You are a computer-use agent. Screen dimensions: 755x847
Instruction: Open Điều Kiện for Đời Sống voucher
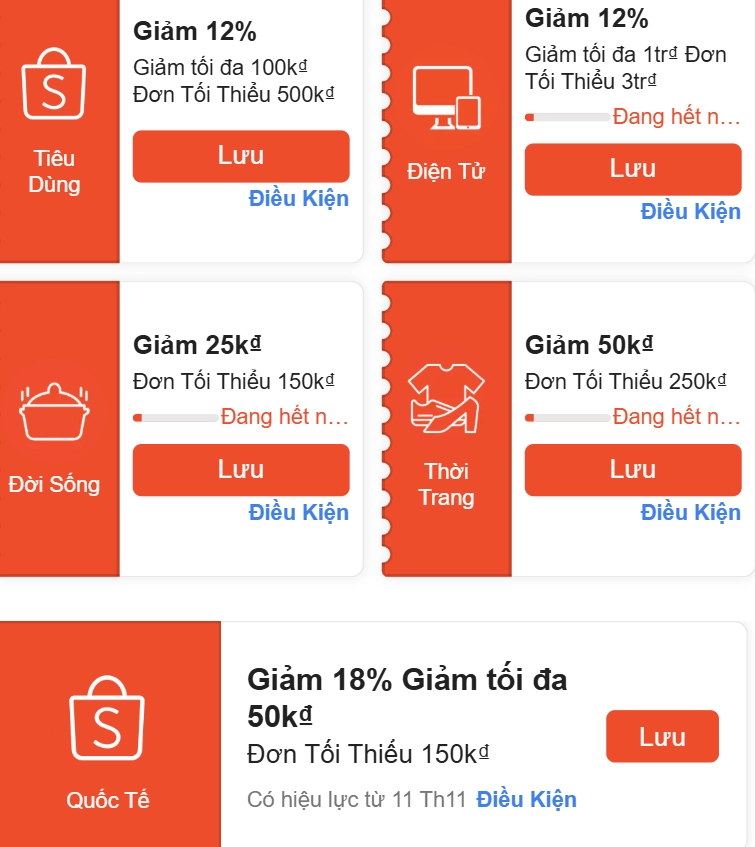click(298, 512)
